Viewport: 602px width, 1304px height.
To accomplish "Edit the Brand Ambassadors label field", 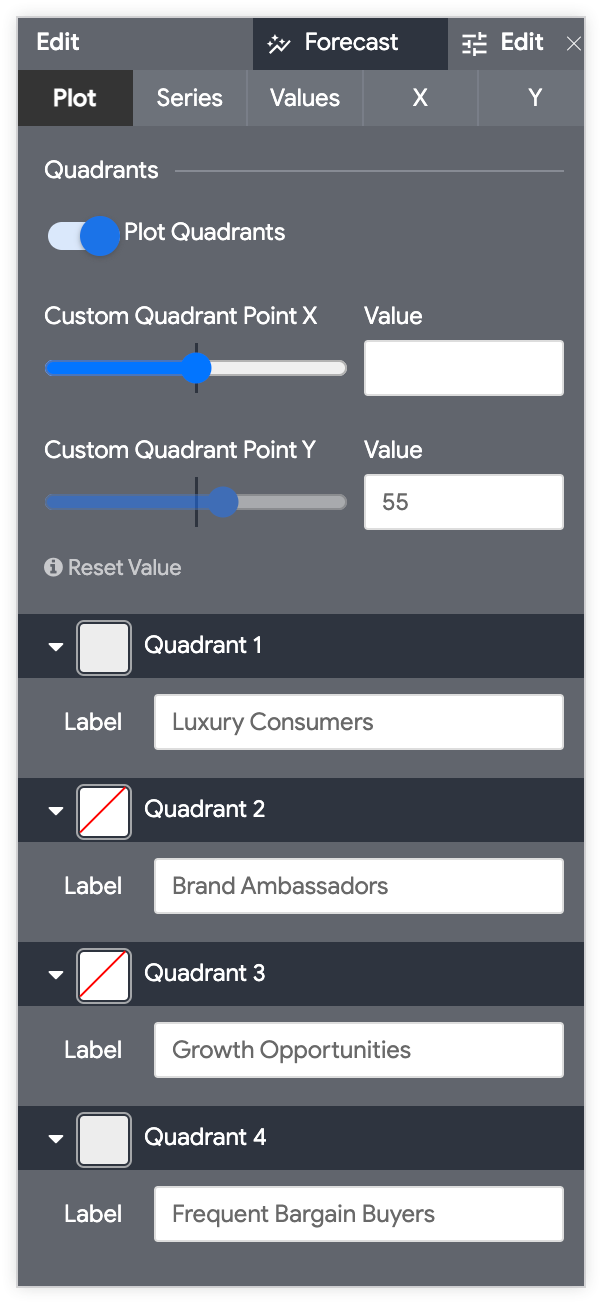I will 358,886.
